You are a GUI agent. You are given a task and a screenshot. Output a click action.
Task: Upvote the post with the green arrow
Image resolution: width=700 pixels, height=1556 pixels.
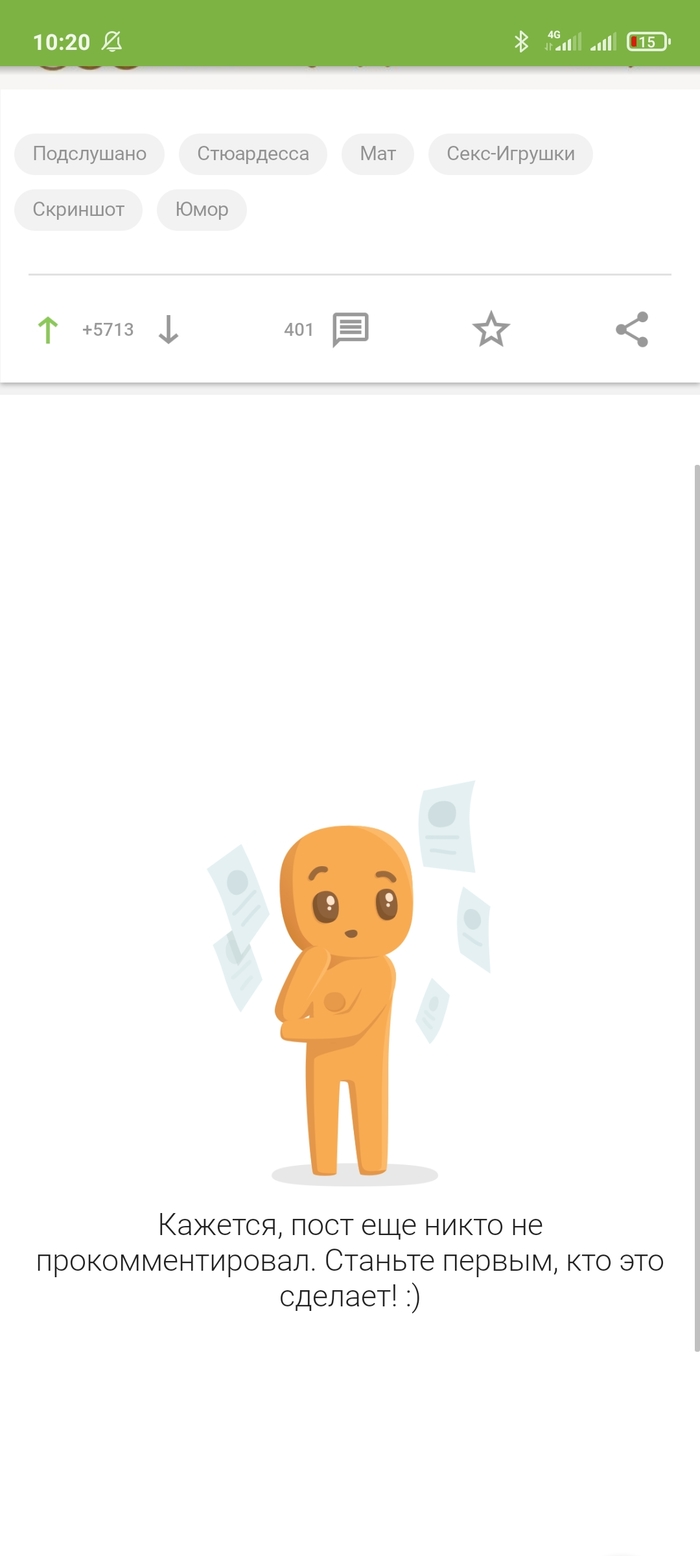point(47,330)
